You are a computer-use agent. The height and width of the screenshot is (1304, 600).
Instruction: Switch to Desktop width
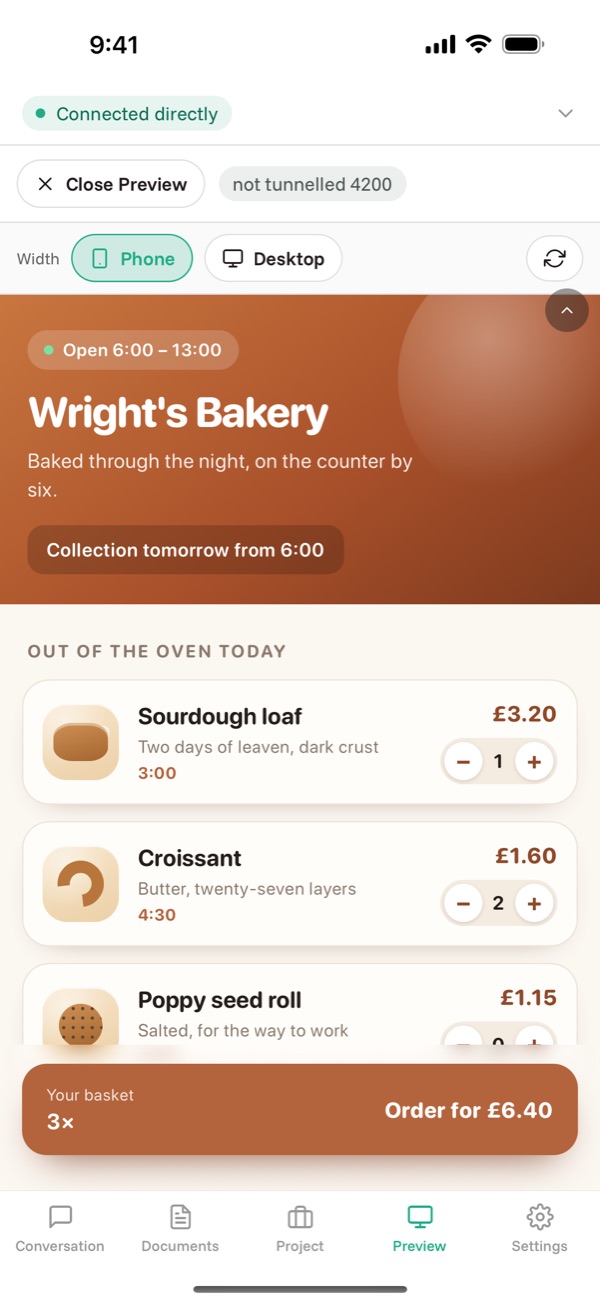[x=273, y=259]
